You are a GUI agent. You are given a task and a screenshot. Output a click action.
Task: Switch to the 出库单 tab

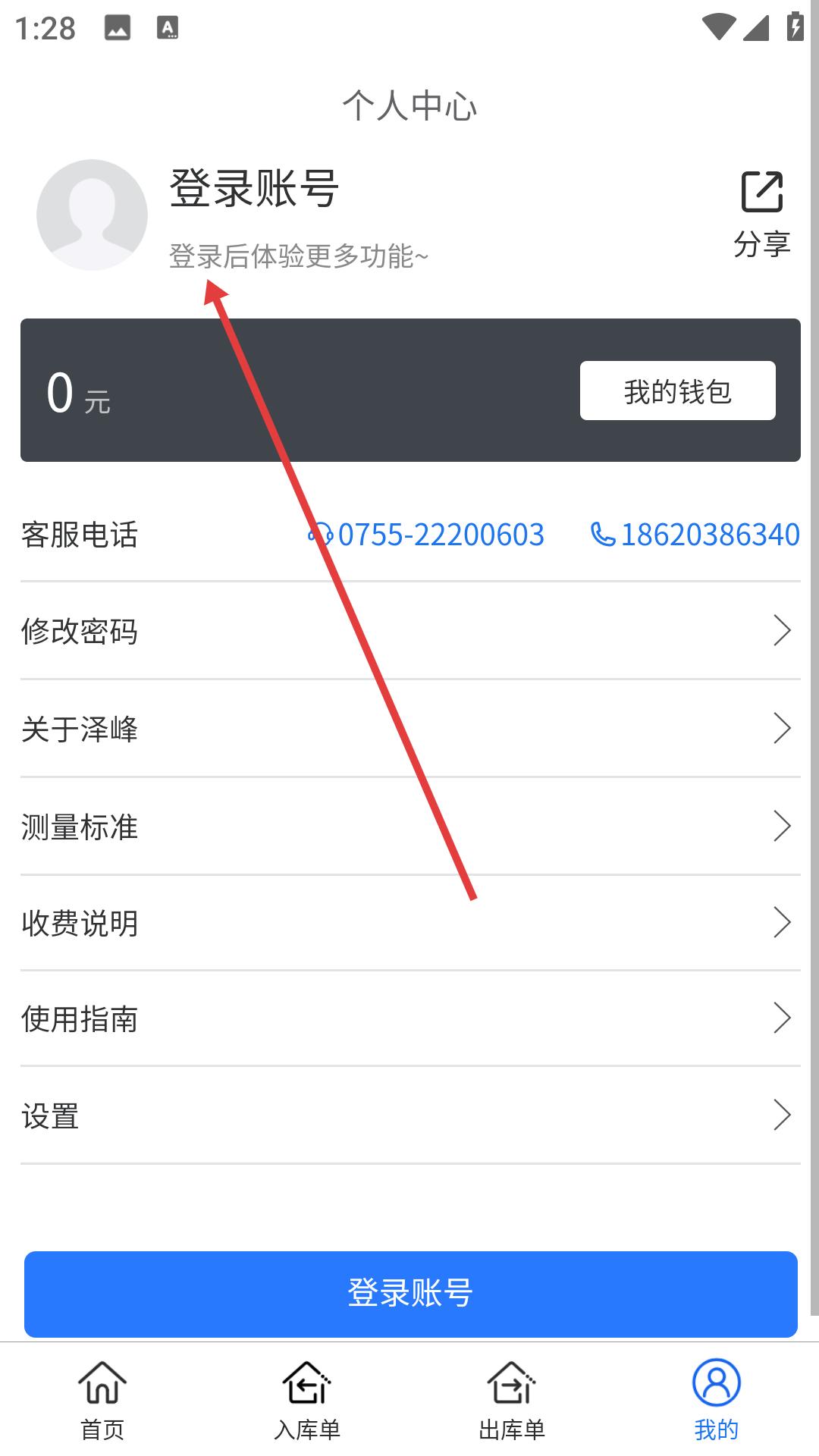[512, 1401]
